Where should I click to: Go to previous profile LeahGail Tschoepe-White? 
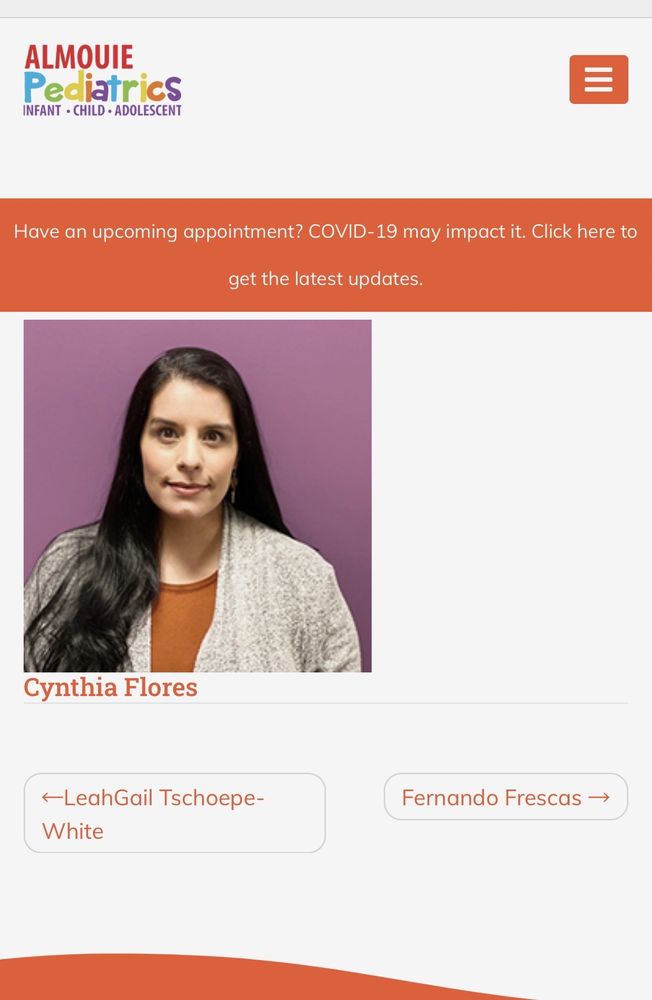click(x=174, y=813)
